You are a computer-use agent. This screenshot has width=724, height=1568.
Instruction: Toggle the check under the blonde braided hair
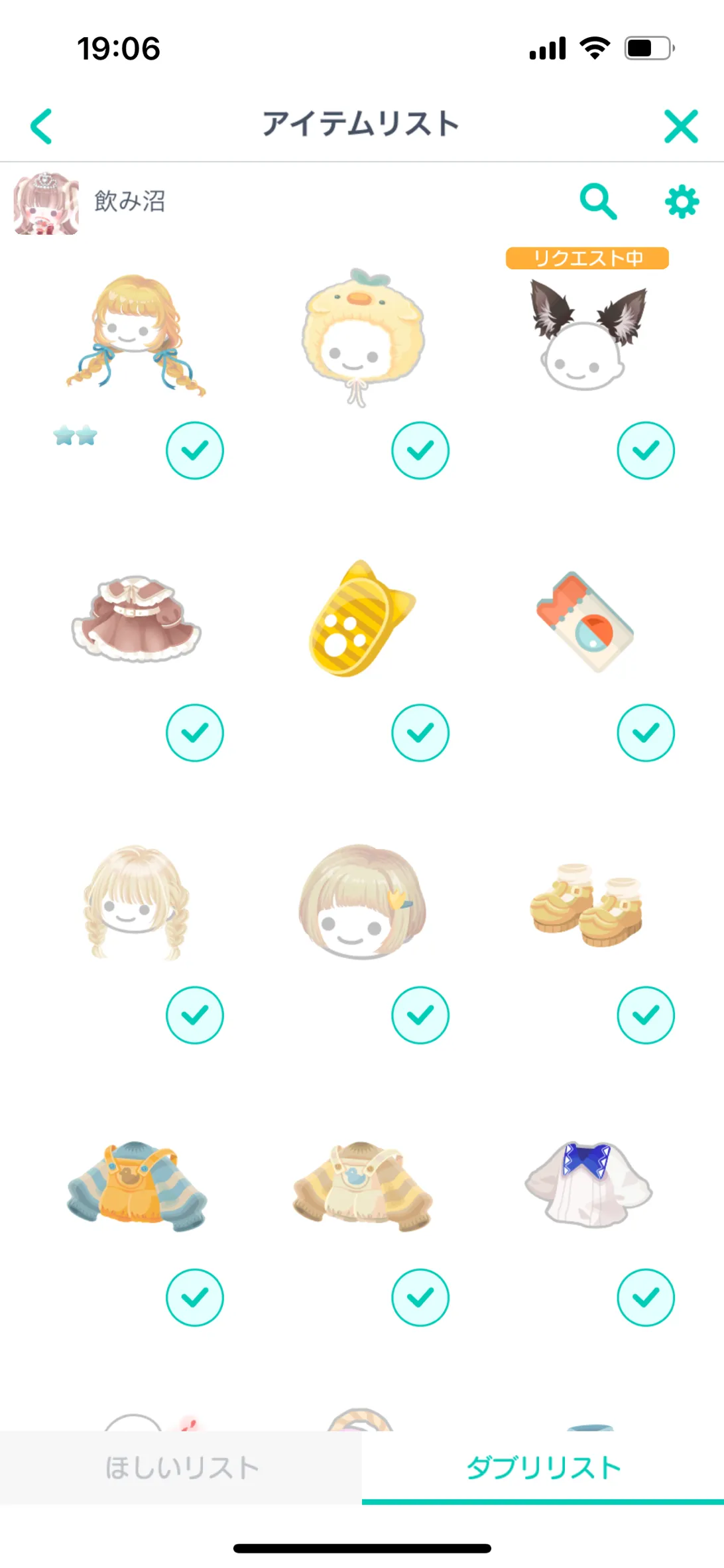195,1015
